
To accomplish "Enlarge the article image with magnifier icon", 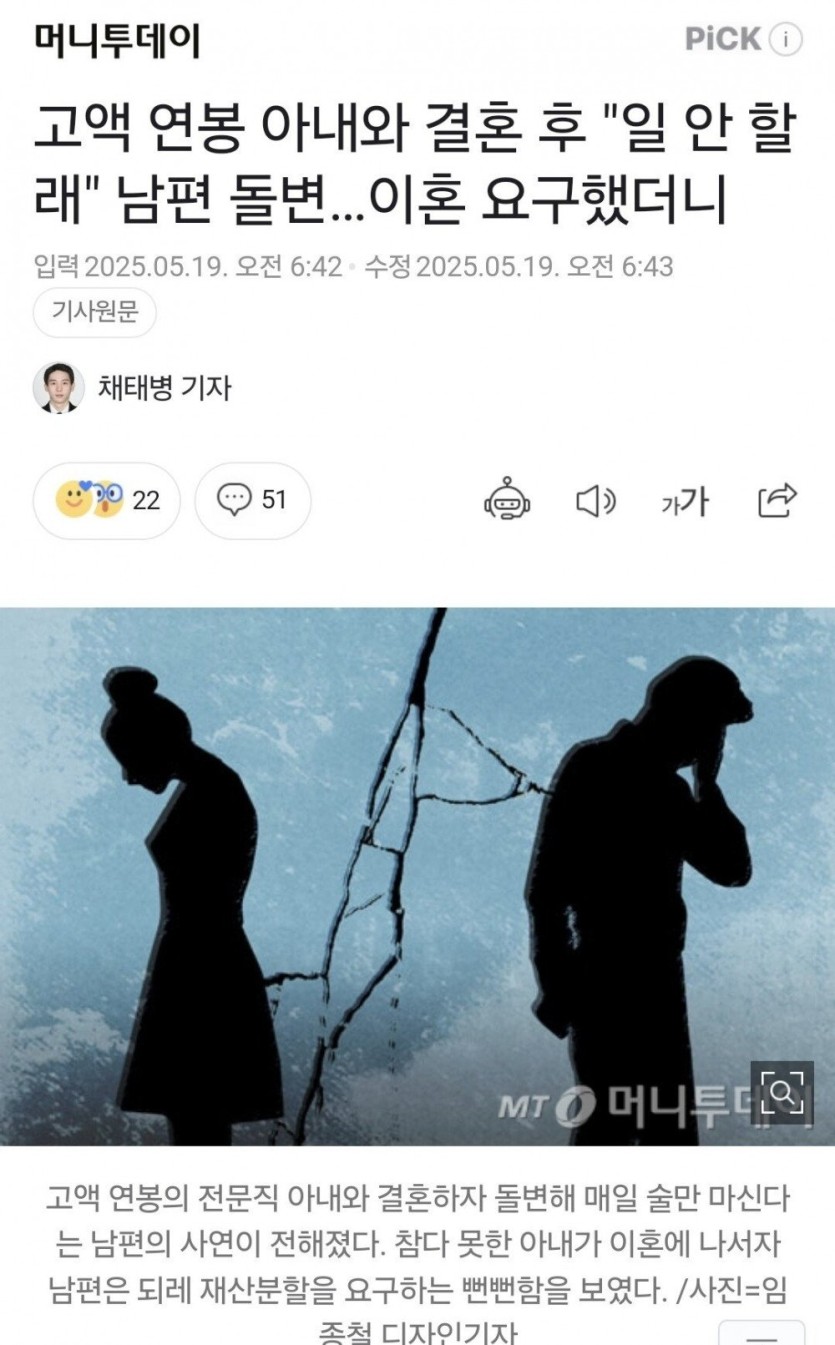I will point(782,1093).
